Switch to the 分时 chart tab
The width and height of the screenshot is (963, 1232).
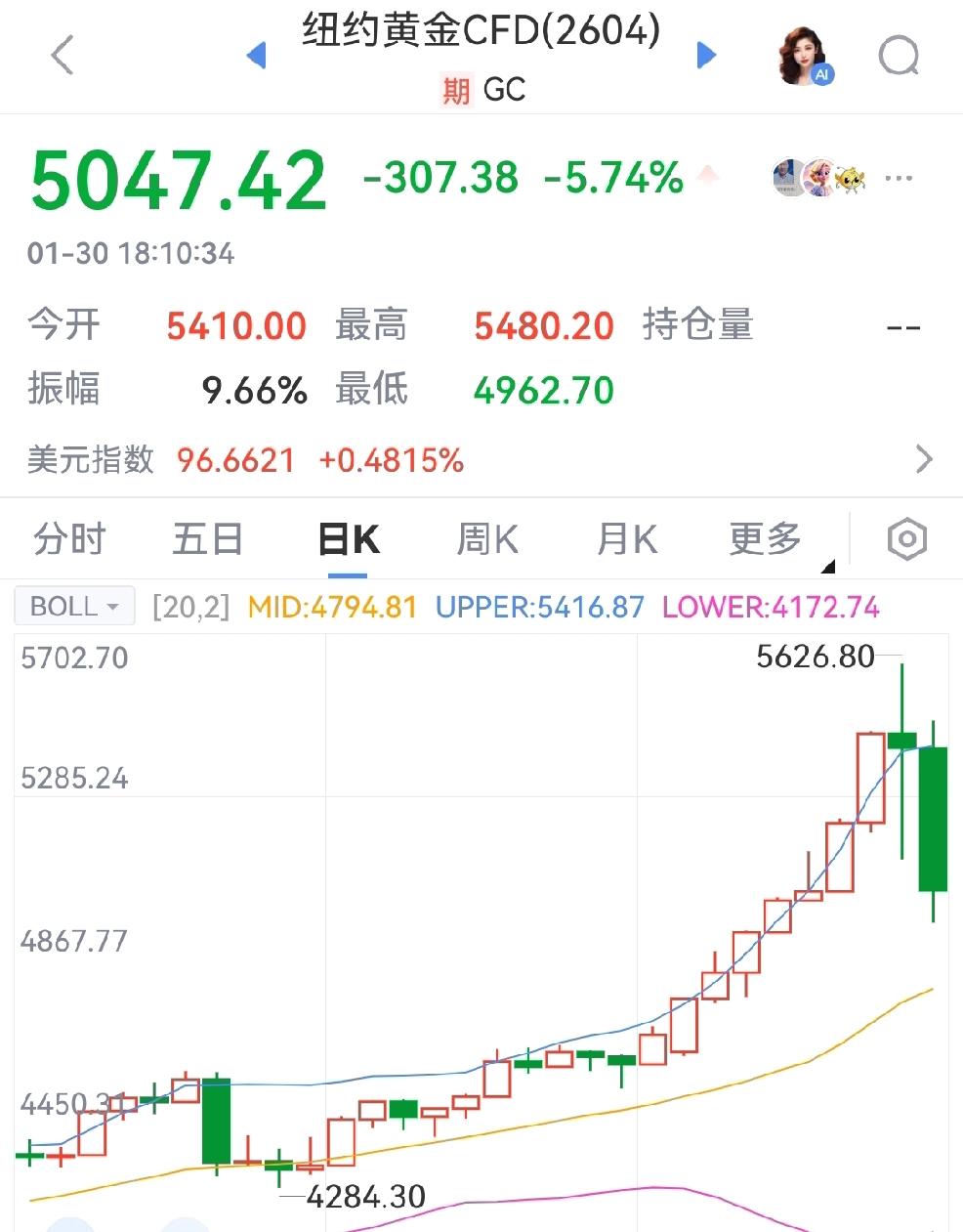[x=67, y=538]
